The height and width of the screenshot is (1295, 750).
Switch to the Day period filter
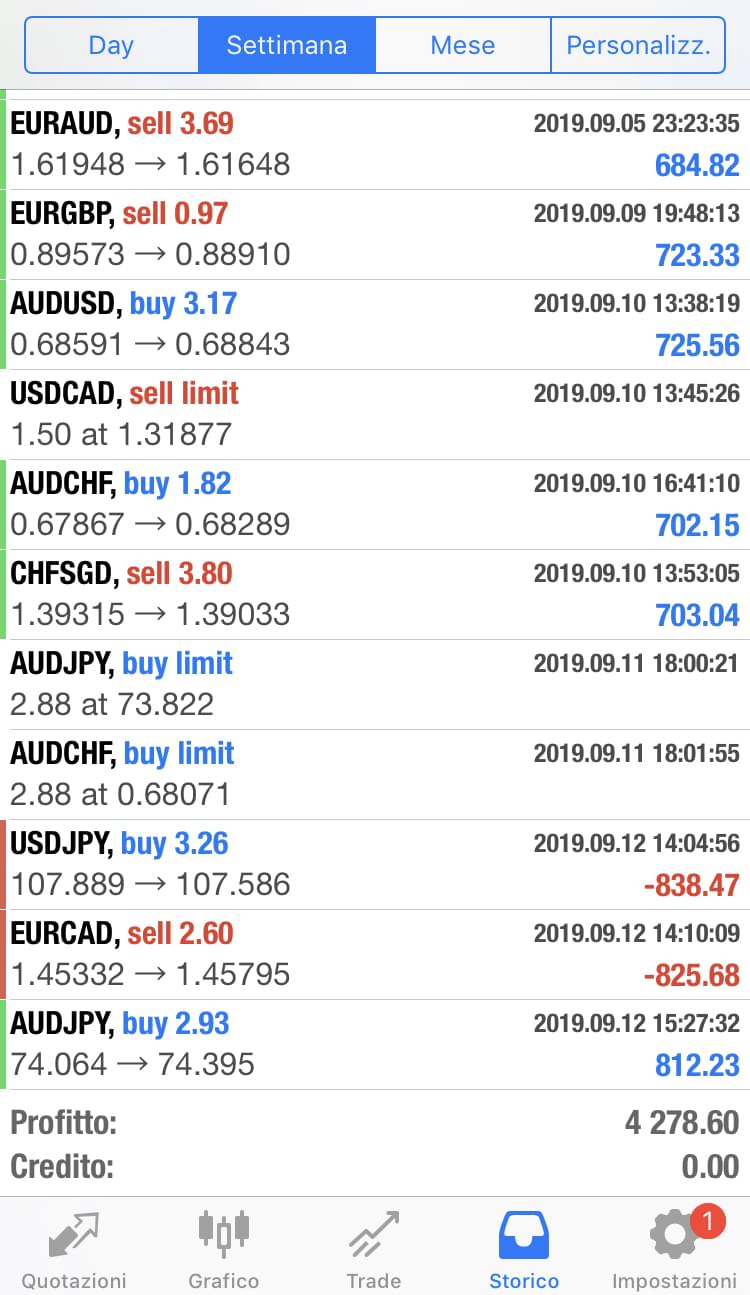click(112, 45)
